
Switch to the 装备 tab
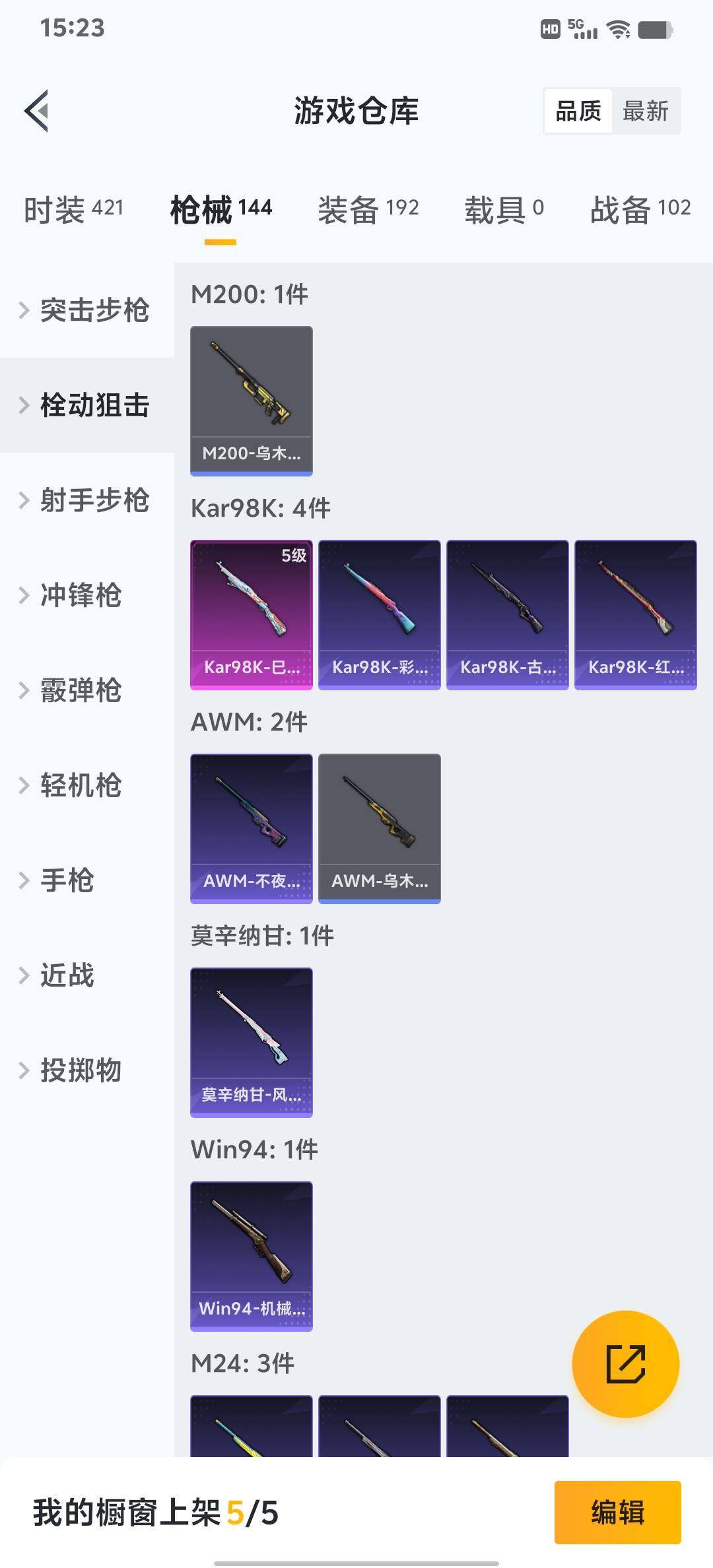pos(368,210)
